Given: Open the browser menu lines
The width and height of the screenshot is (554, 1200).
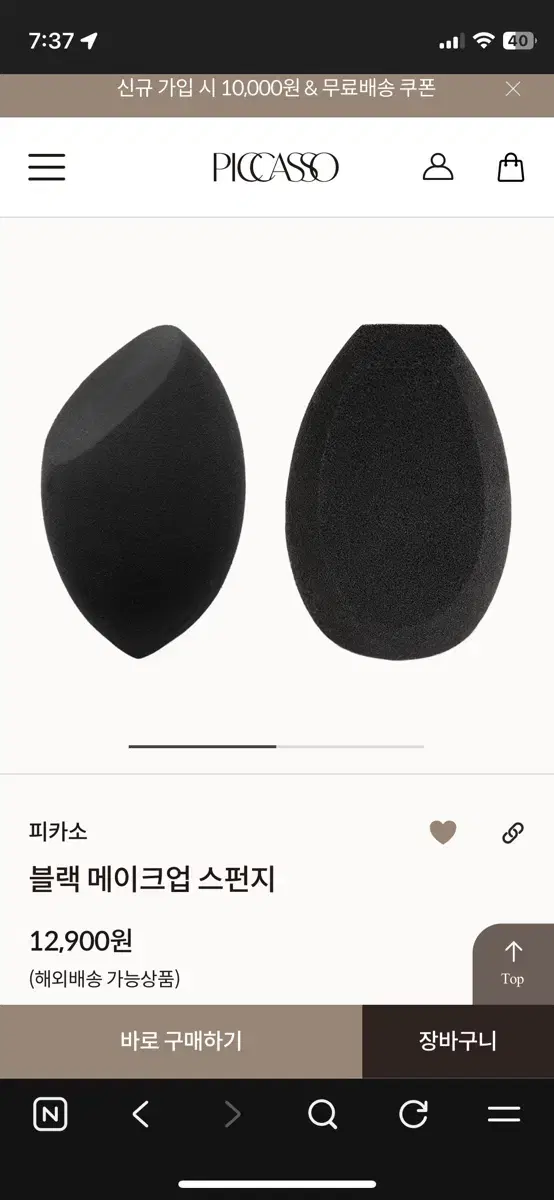Looking at the screenshot, I should (x=504, y=1114).
